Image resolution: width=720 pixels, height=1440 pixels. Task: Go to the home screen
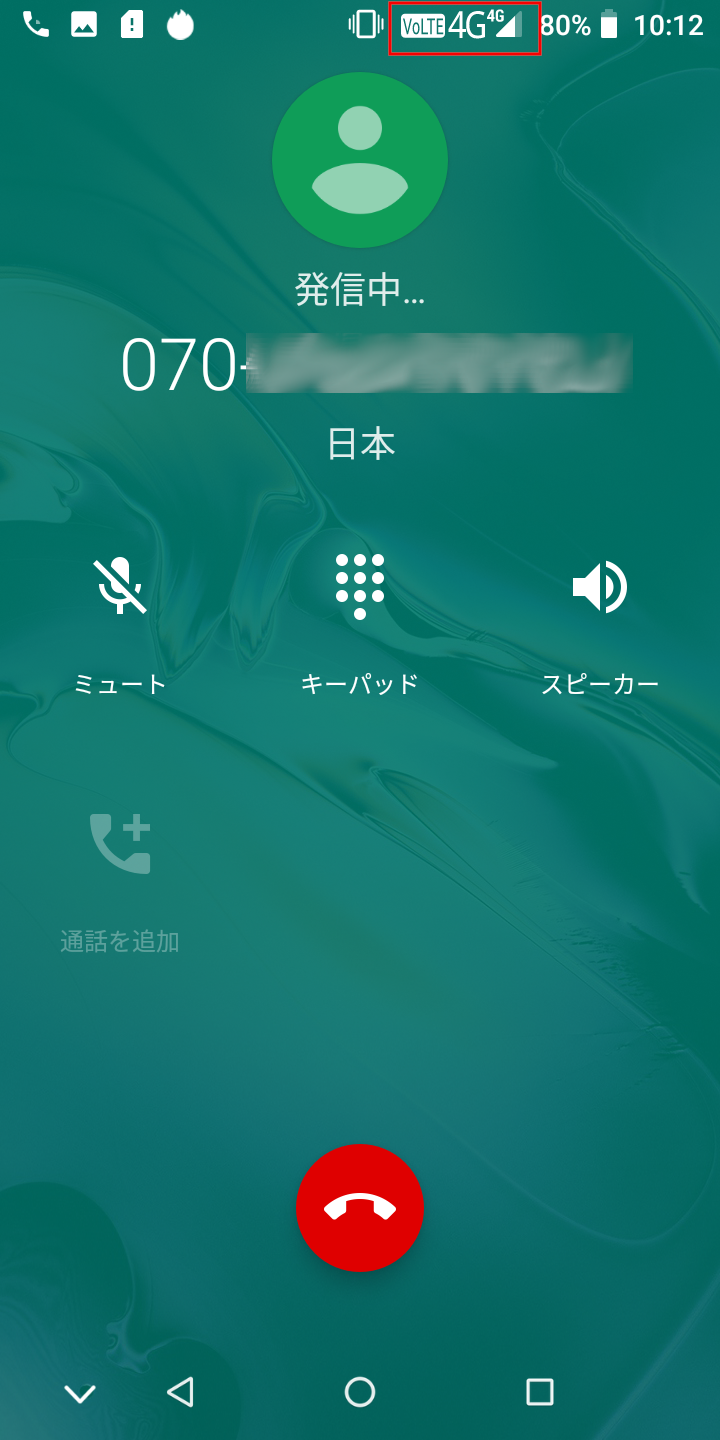(x=360, y=1392)
